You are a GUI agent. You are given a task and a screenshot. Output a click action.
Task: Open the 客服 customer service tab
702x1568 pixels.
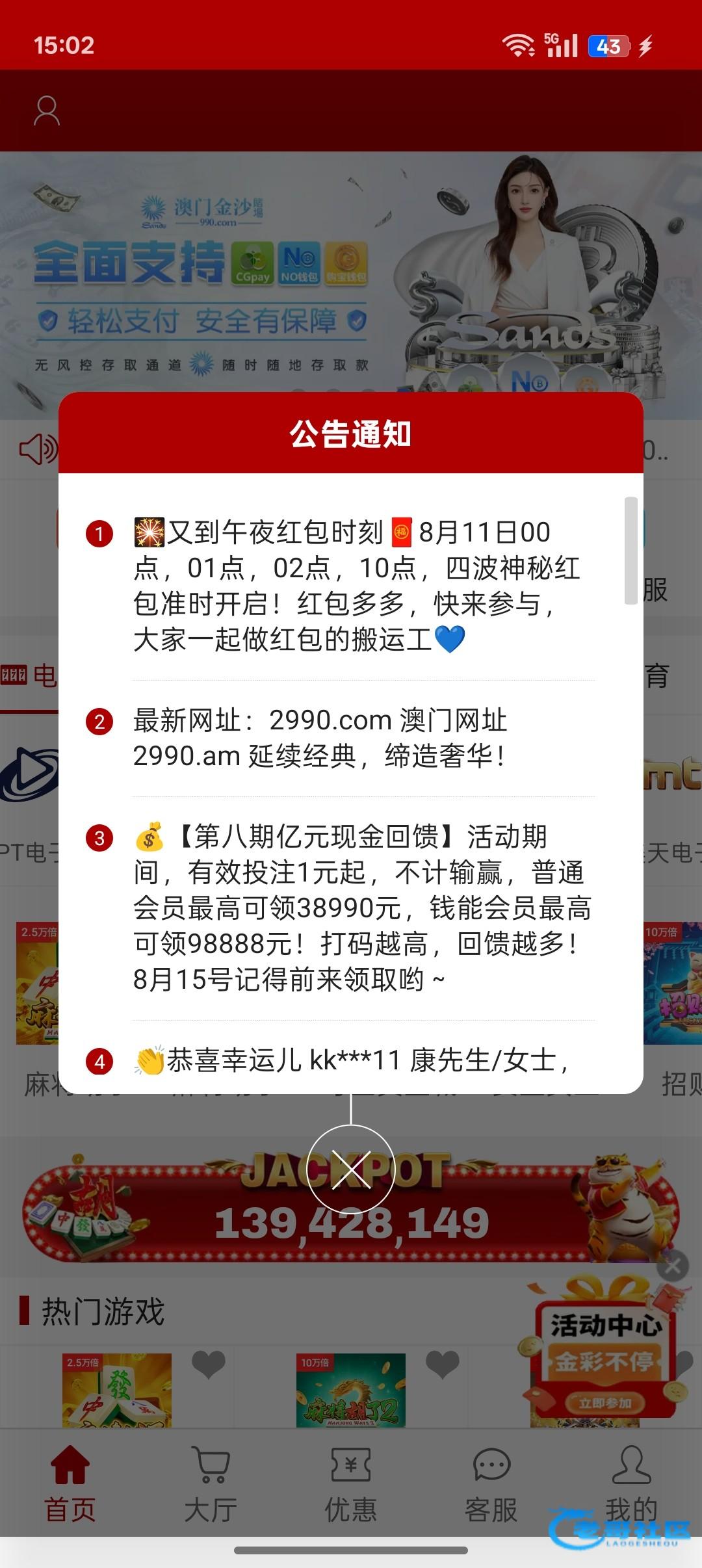click(x=491, y=1483)
